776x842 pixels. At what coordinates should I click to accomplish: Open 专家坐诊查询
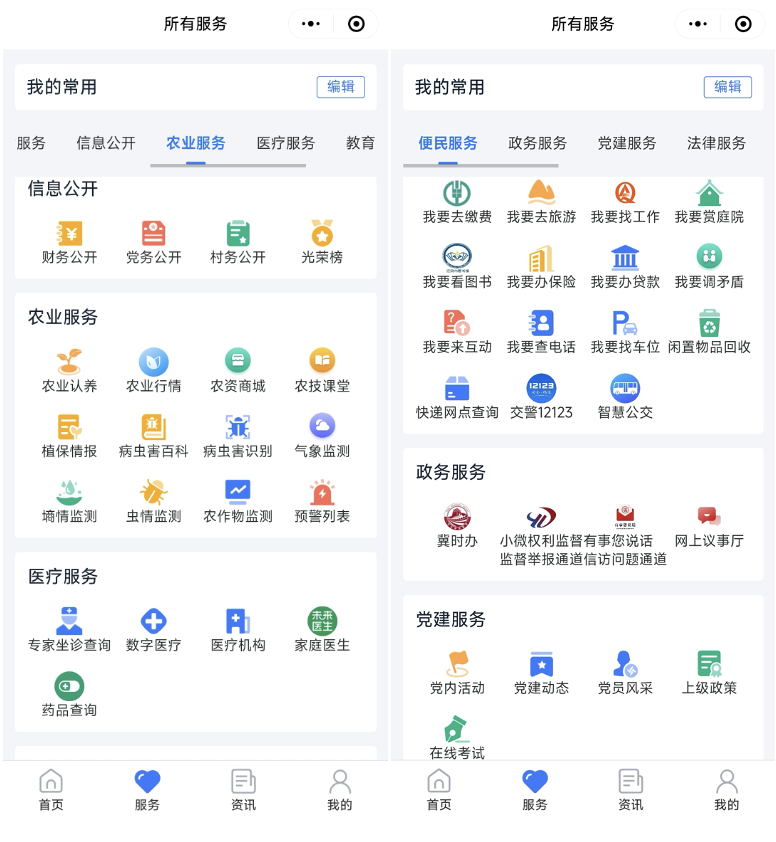[x=70, y=630]
